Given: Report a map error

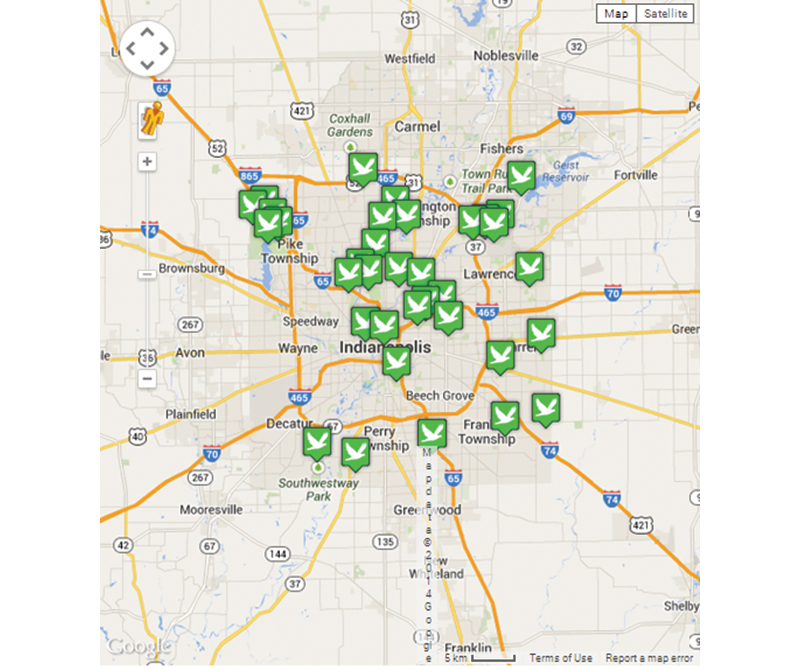Looking at the screenshot, I should coord(649,658).
